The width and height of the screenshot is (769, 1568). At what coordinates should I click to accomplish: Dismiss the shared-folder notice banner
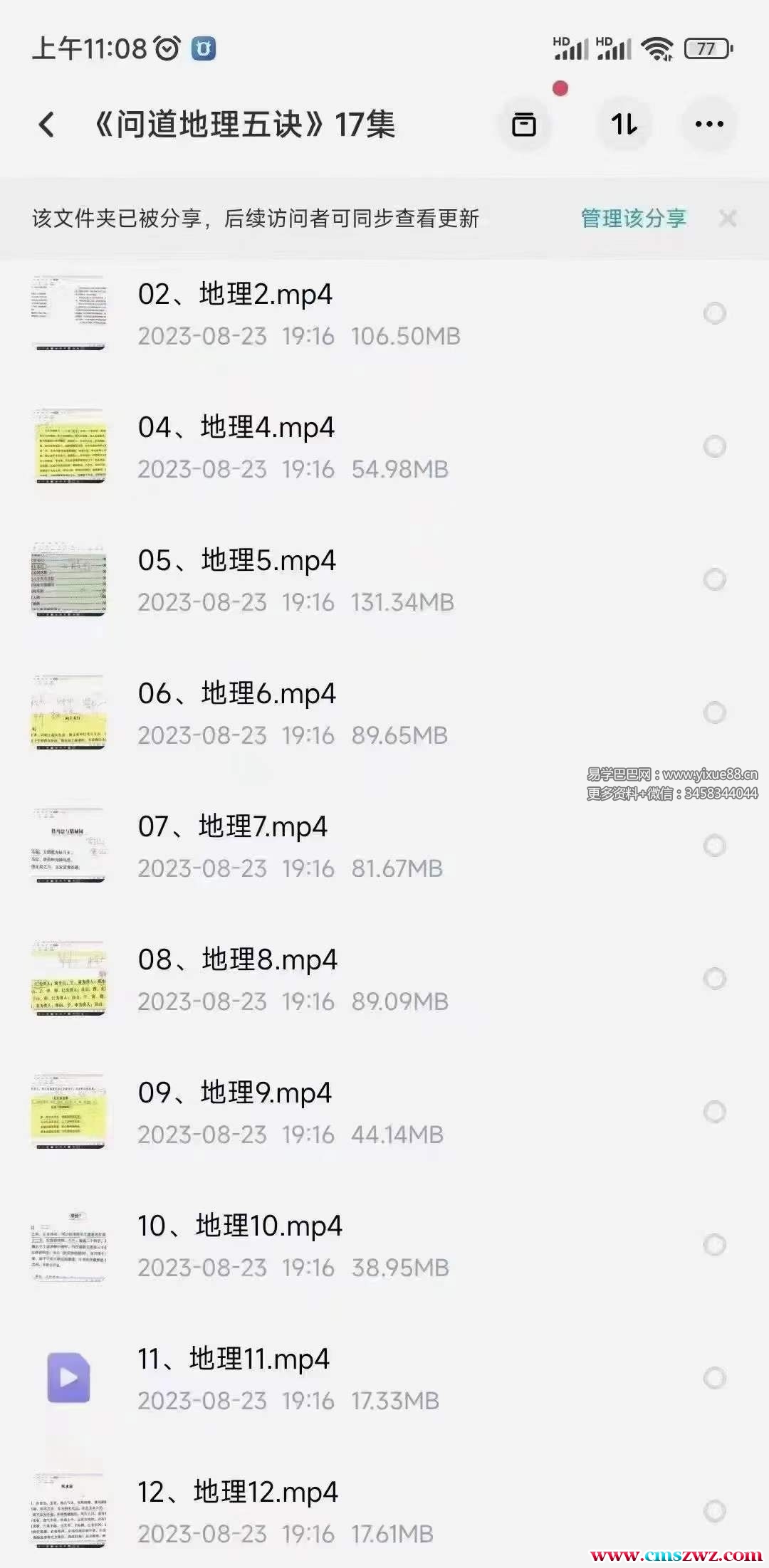pos(728,219)
